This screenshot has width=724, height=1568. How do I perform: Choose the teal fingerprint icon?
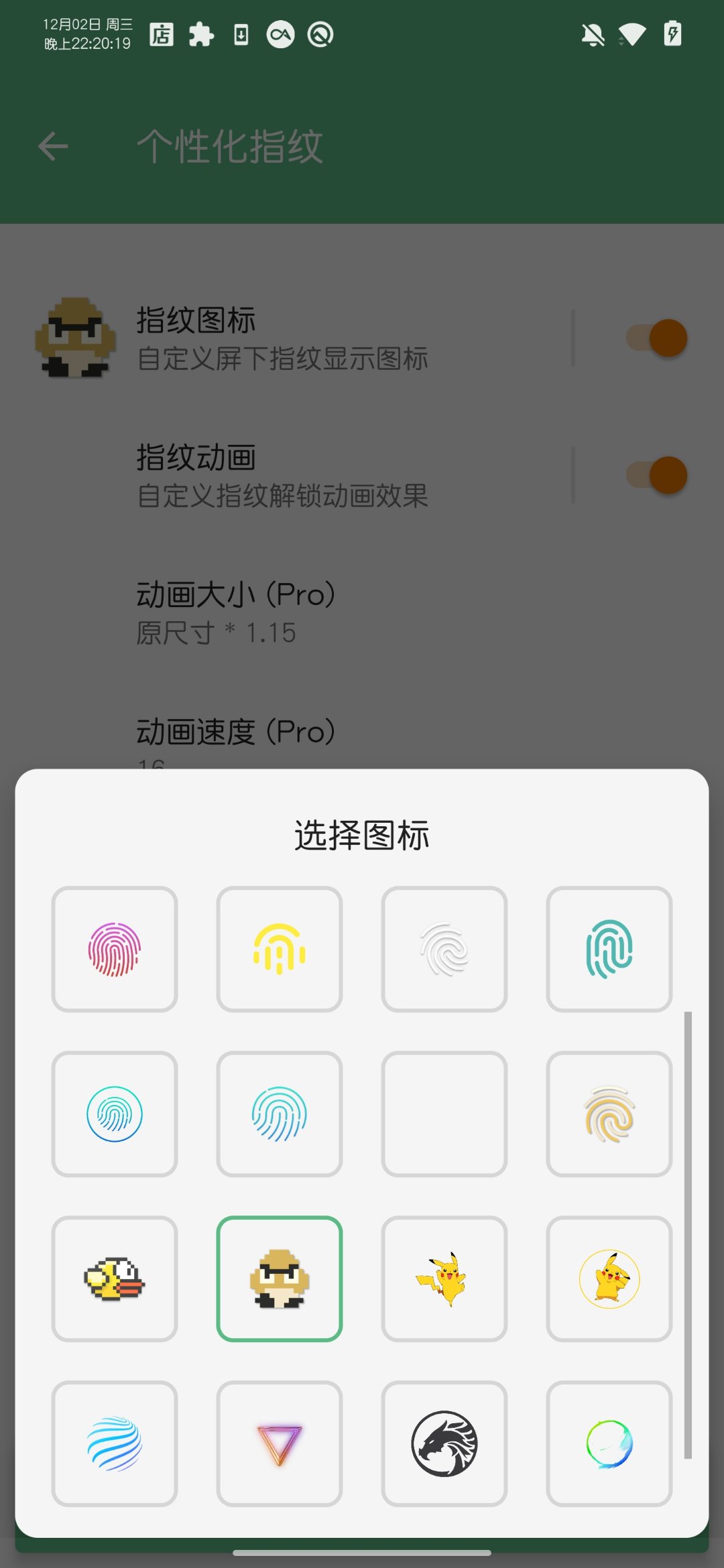pos(609,948)
